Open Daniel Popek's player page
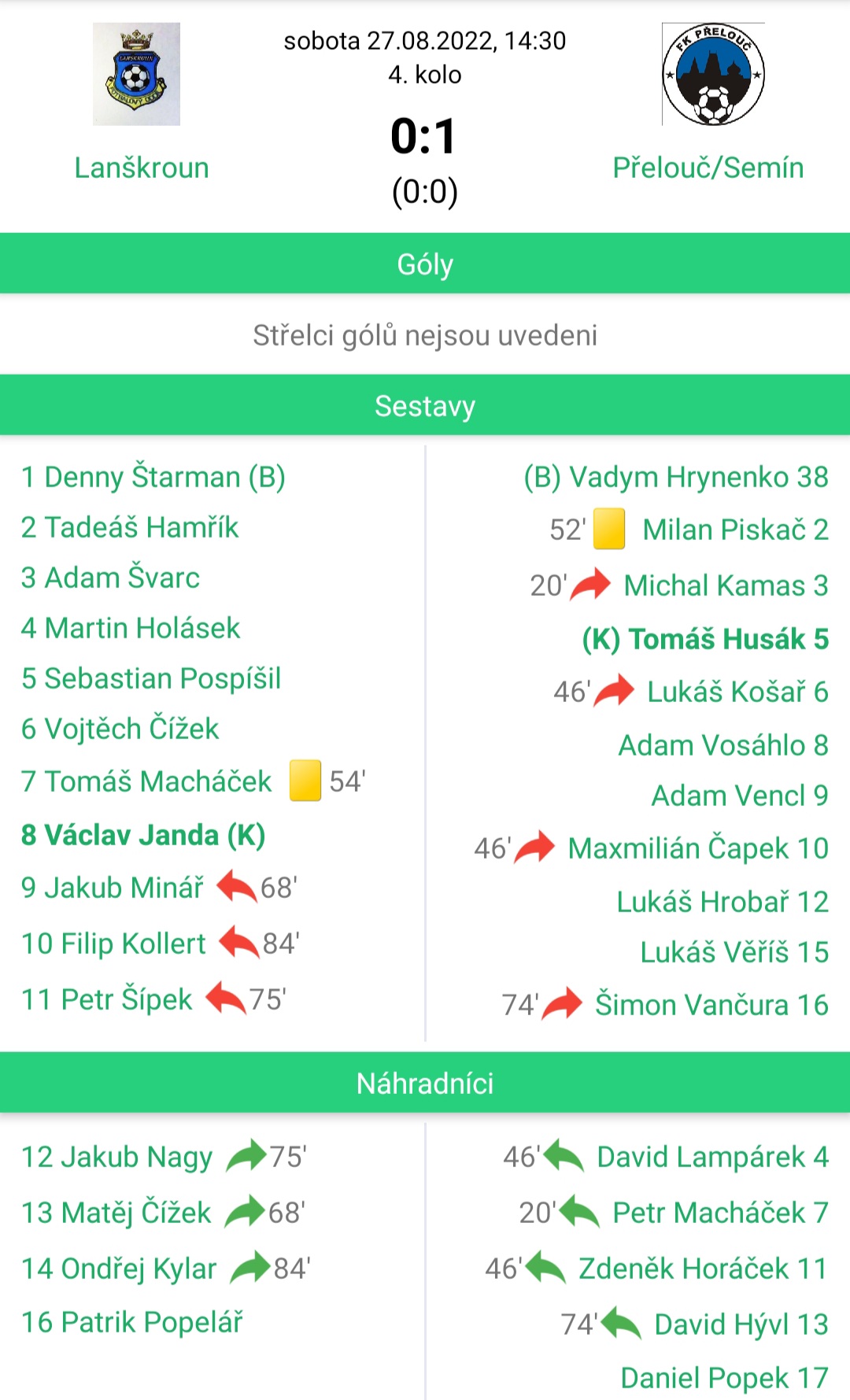 tap(724, 1378)
